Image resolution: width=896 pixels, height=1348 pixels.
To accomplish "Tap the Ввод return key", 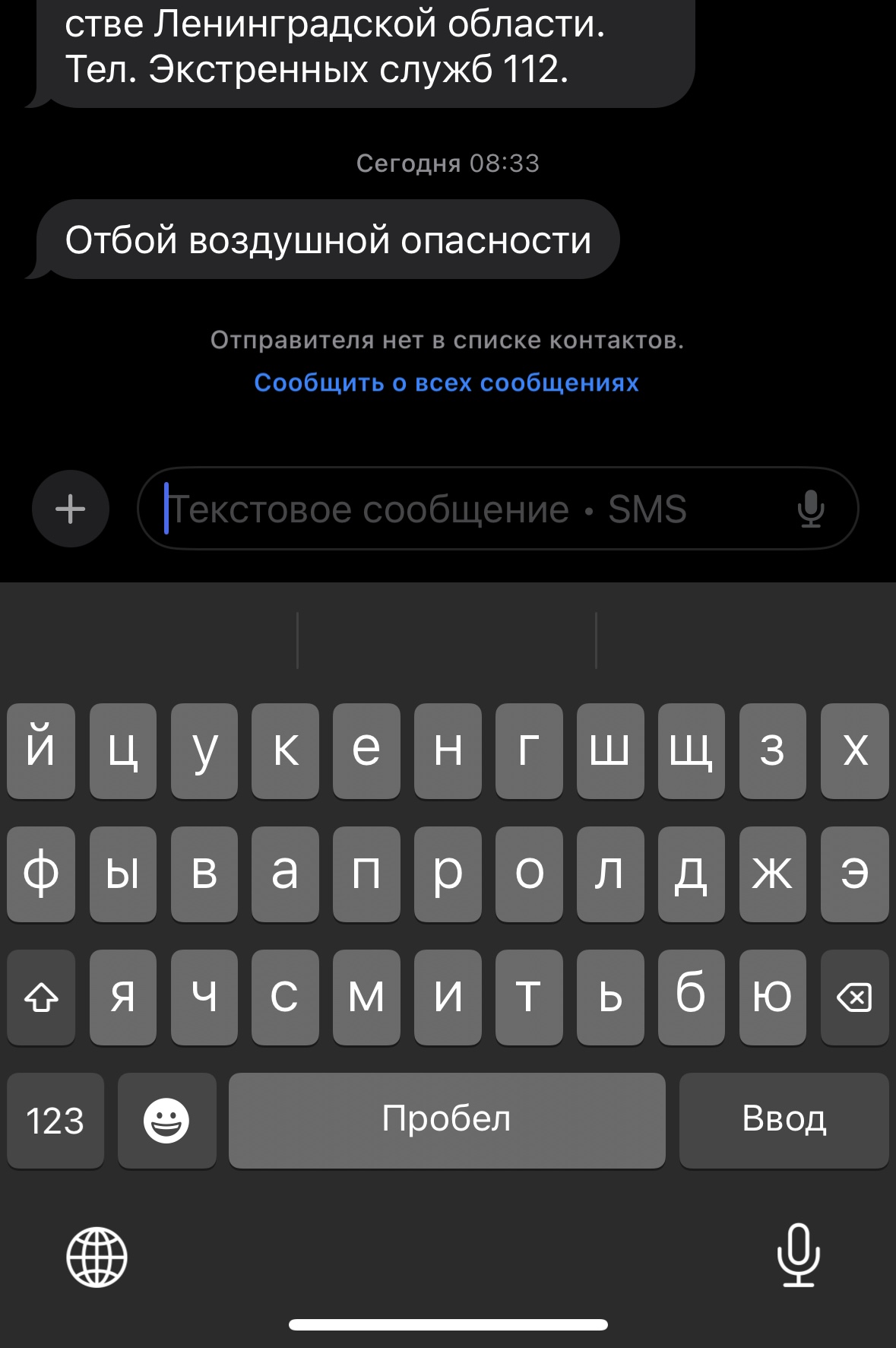I will point(784,1120).
